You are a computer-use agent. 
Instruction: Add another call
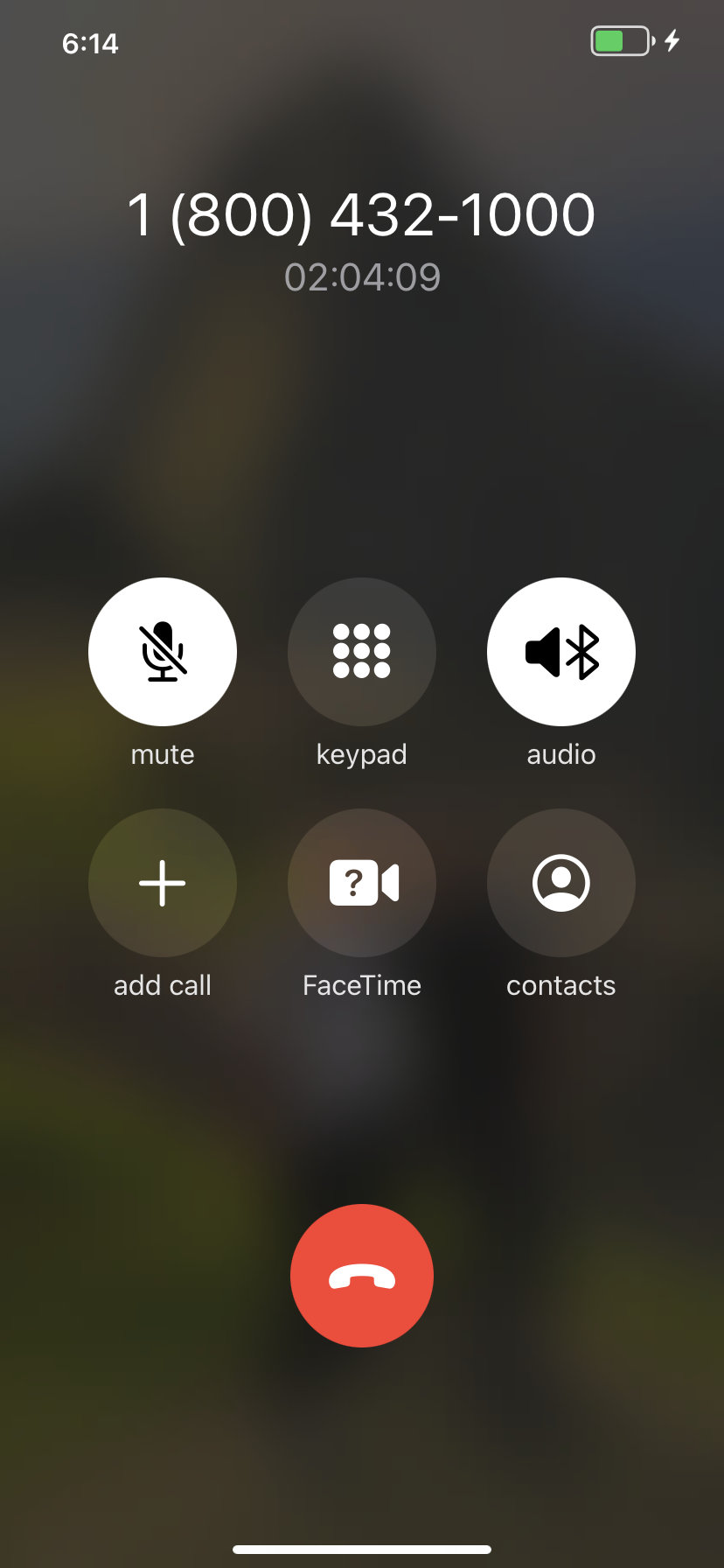pyautogui.click(x=163, y=883)
